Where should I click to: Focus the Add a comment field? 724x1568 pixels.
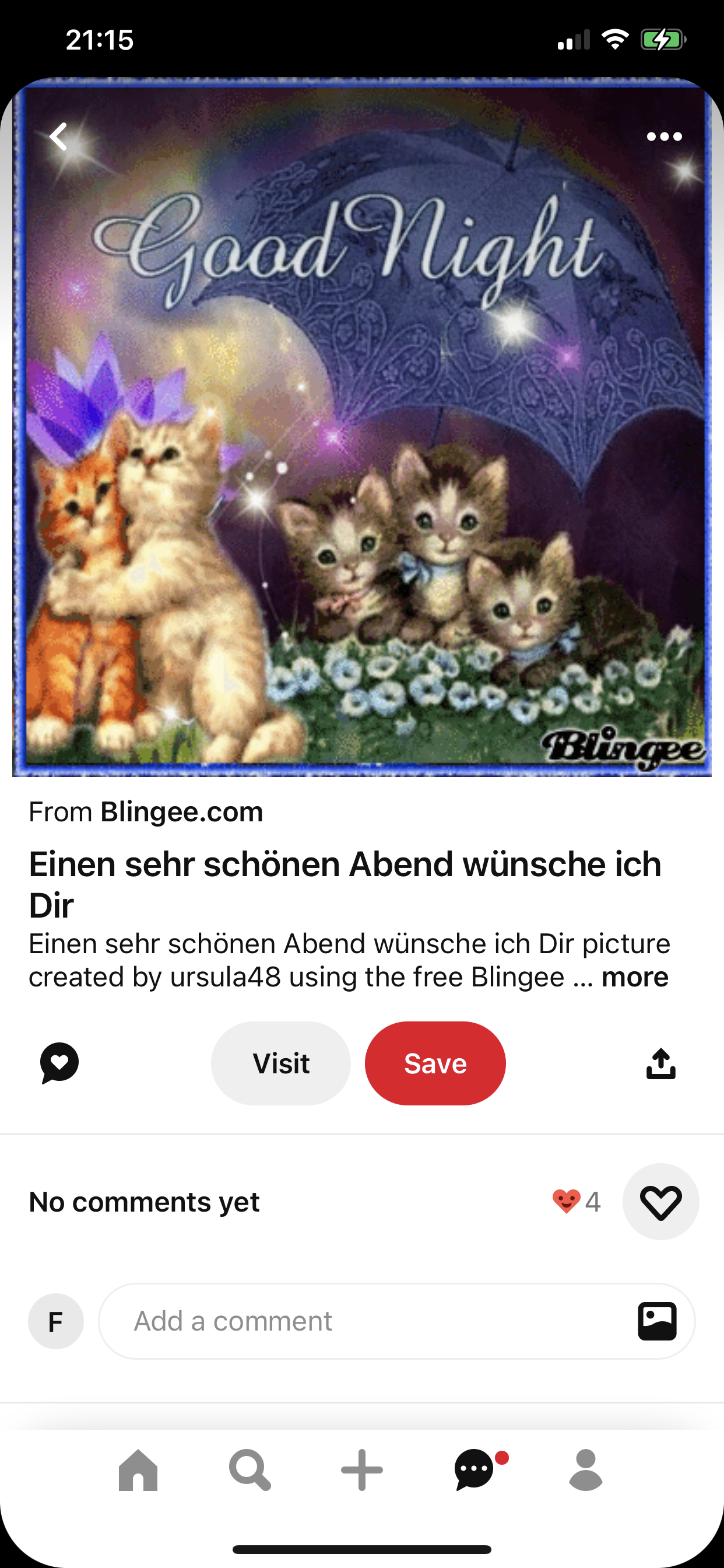coord(365,1321)
